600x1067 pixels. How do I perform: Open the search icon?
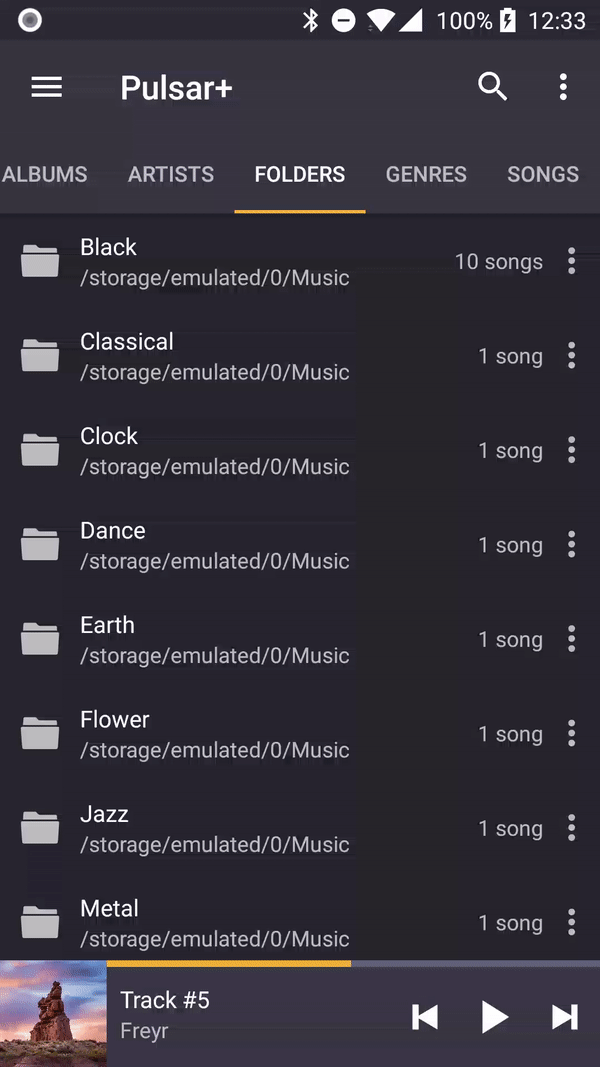pos(492,87)
